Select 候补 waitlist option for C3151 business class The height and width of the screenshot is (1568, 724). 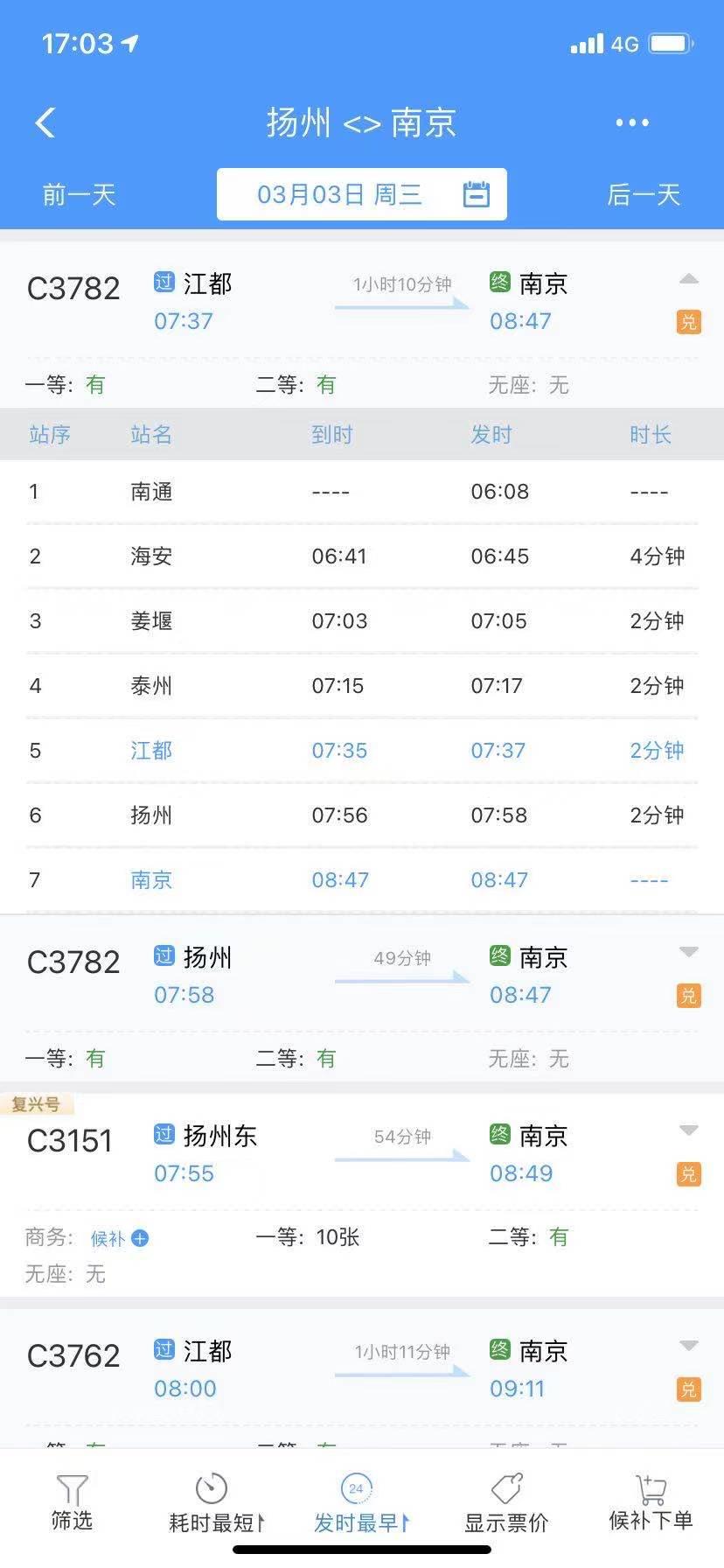(107, 1238)
